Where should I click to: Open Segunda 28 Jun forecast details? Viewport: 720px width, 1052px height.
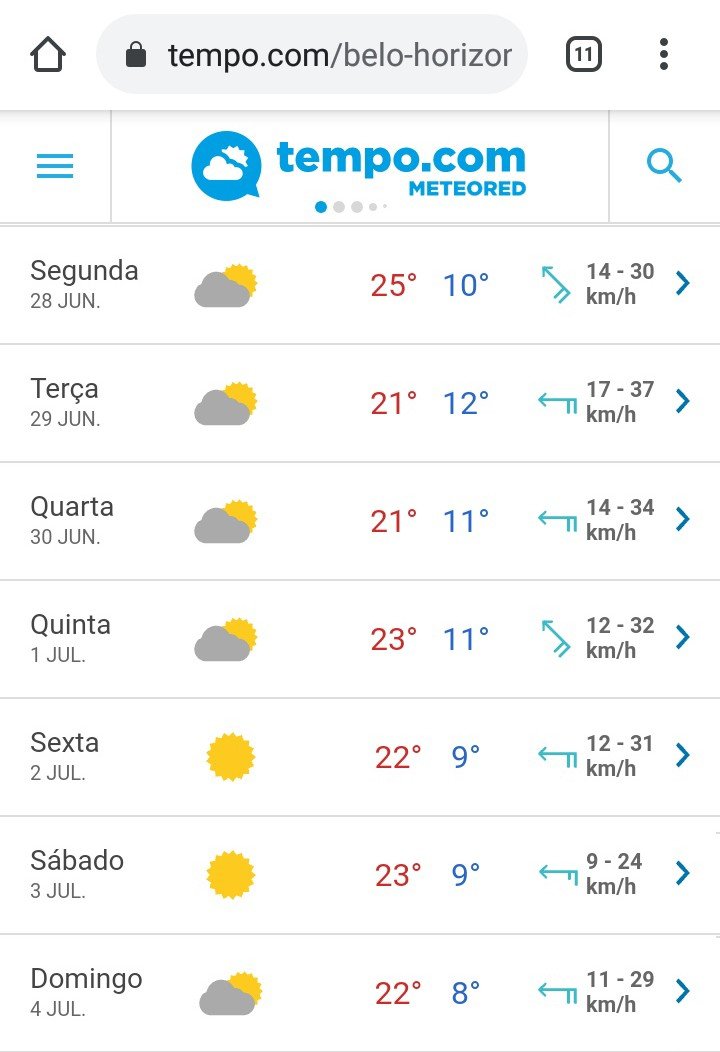click(682, 284)
